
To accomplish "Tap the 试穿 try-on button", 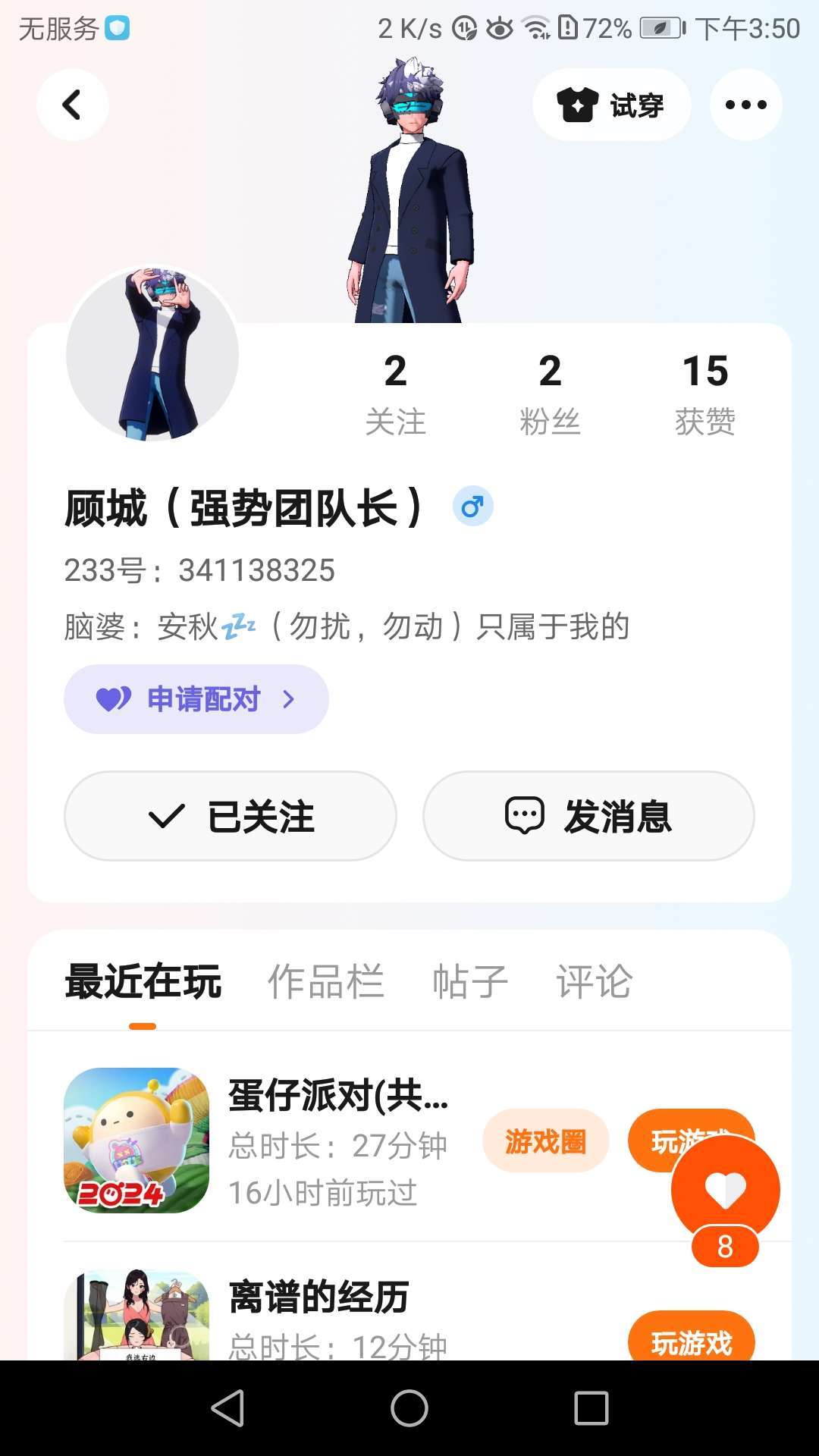I will pyautogui.click(x=611, y=105).
